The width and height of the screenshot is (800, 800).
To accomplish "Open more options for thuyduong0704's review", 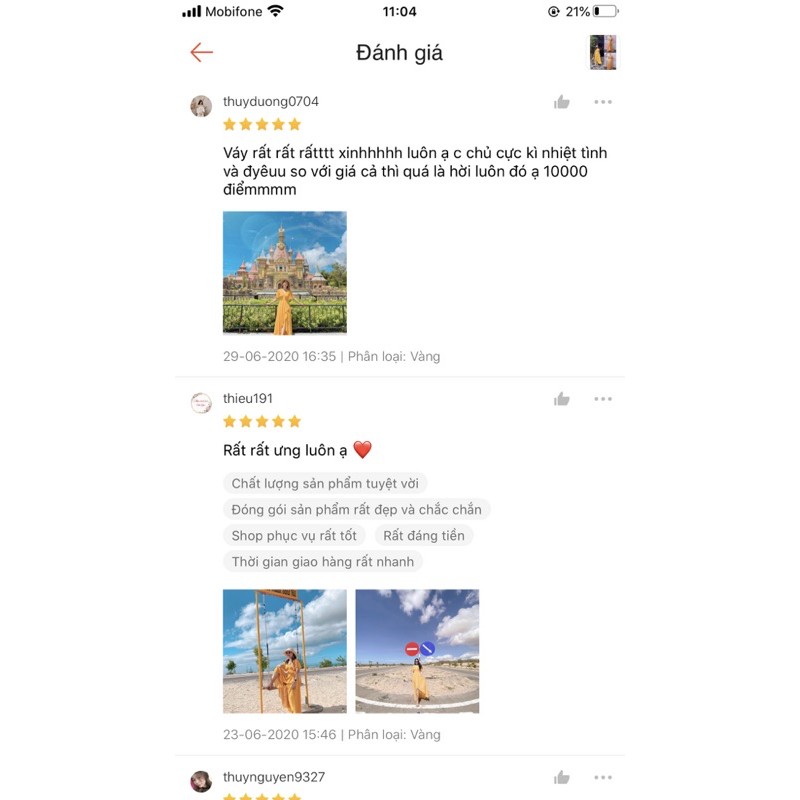I will tap(603, 102).
